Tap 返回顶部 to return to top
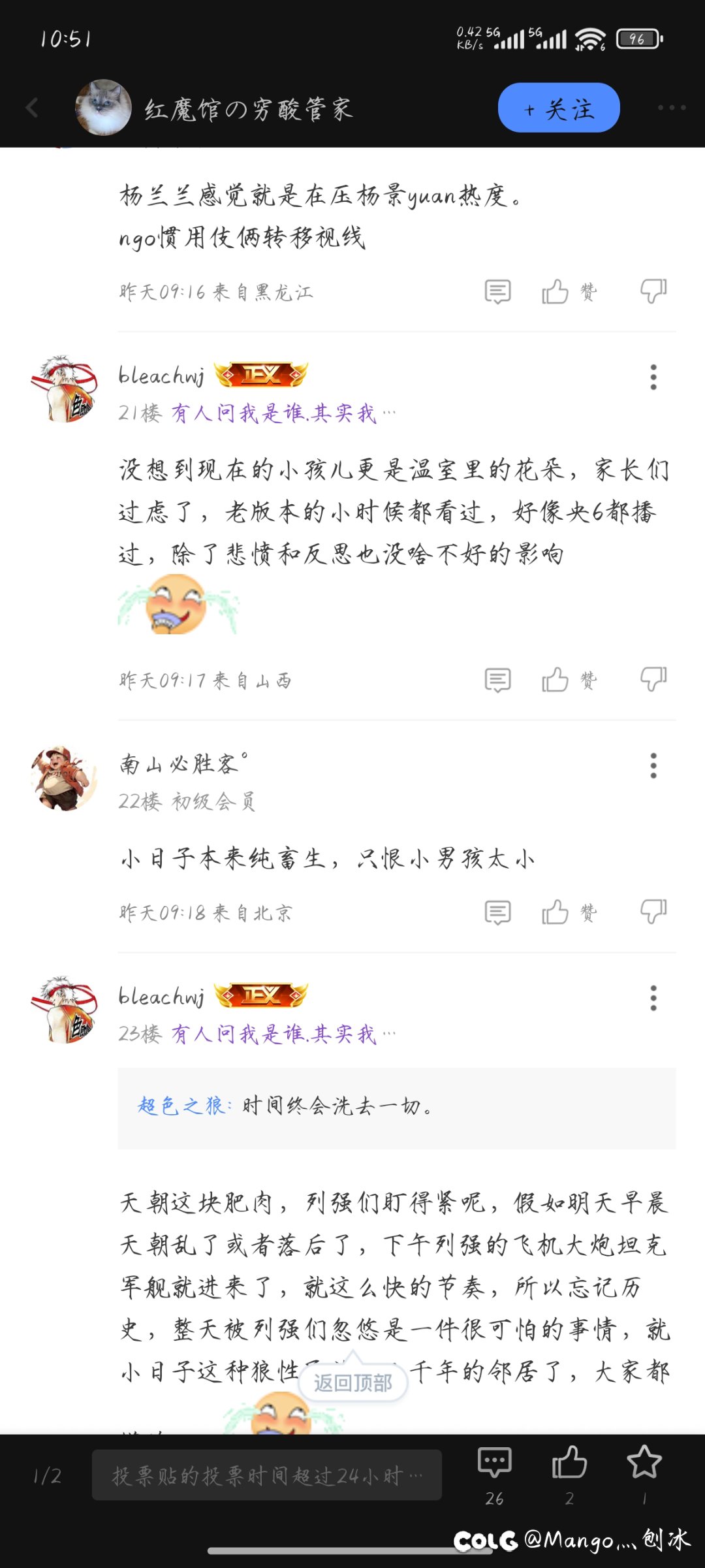 [x=353, y=1383]
